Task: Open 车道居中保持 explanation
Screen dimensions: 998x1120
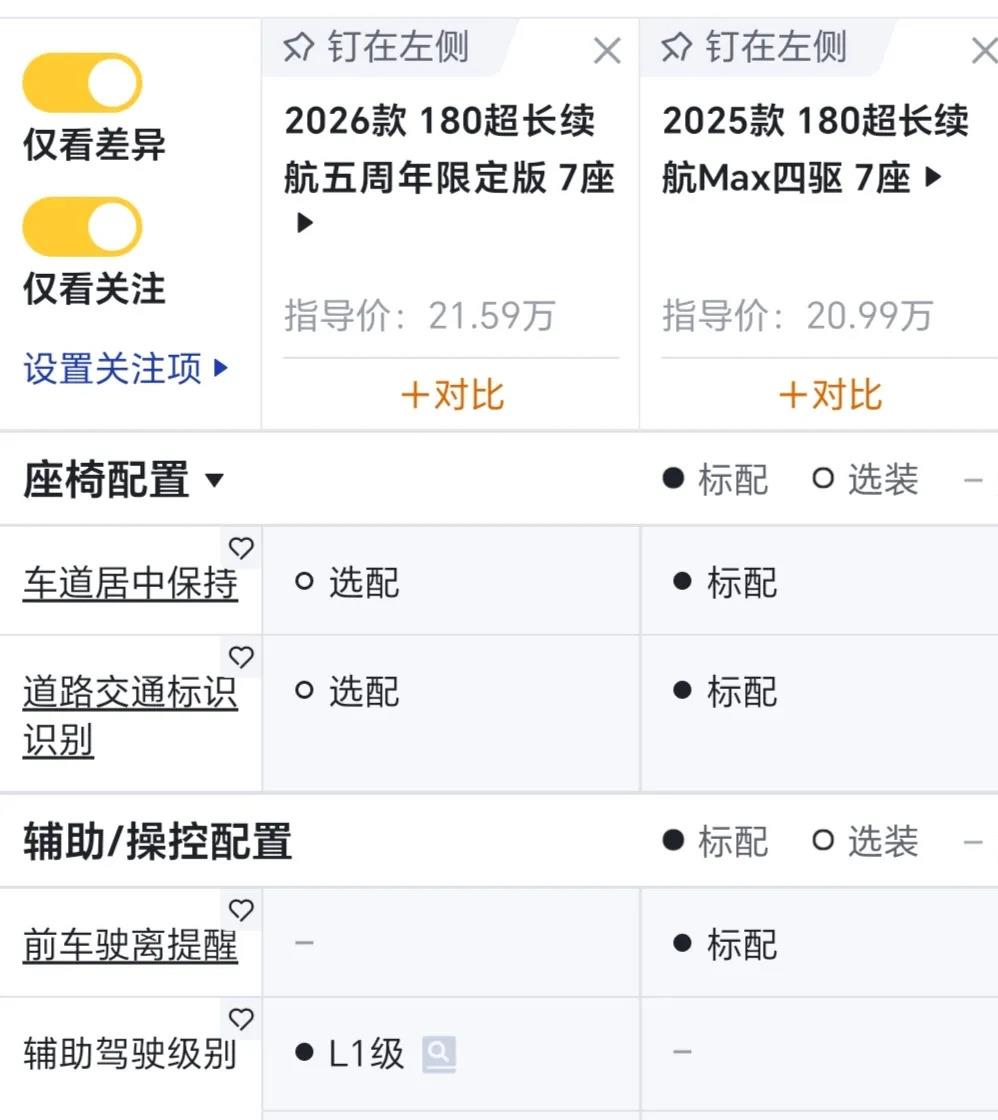Action: coord(130,583)
